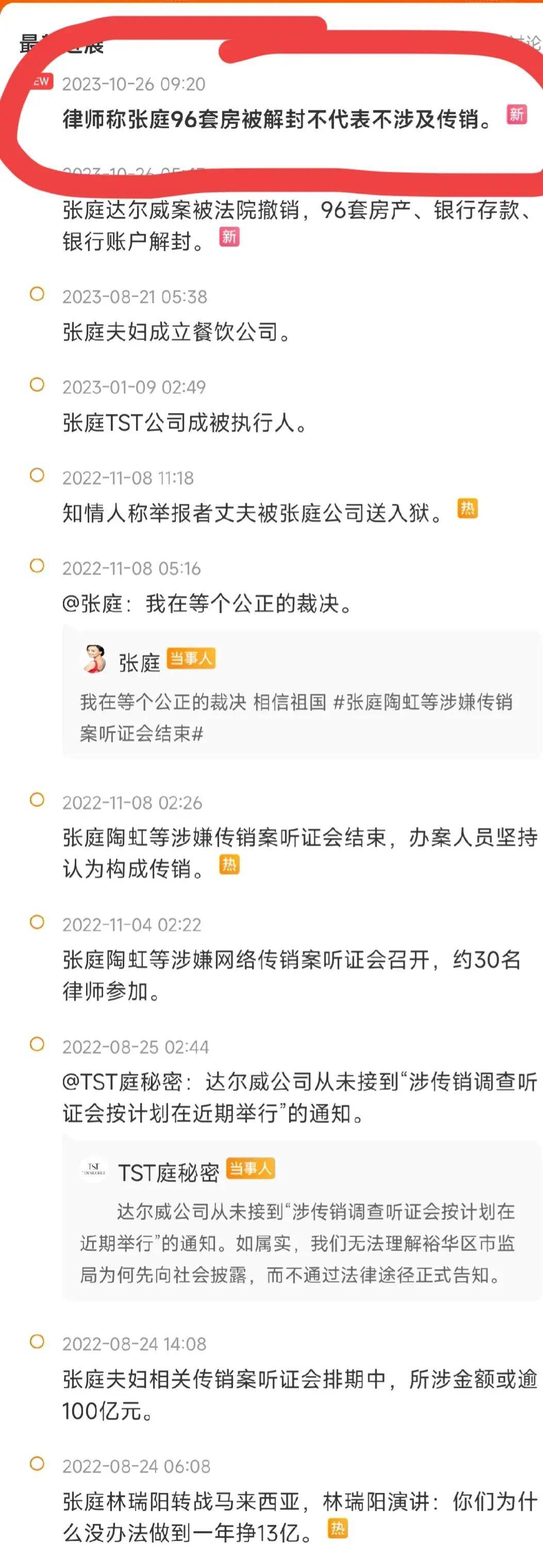Open the entry @张庭：我在等个公正的裁决

coord(207,603)
